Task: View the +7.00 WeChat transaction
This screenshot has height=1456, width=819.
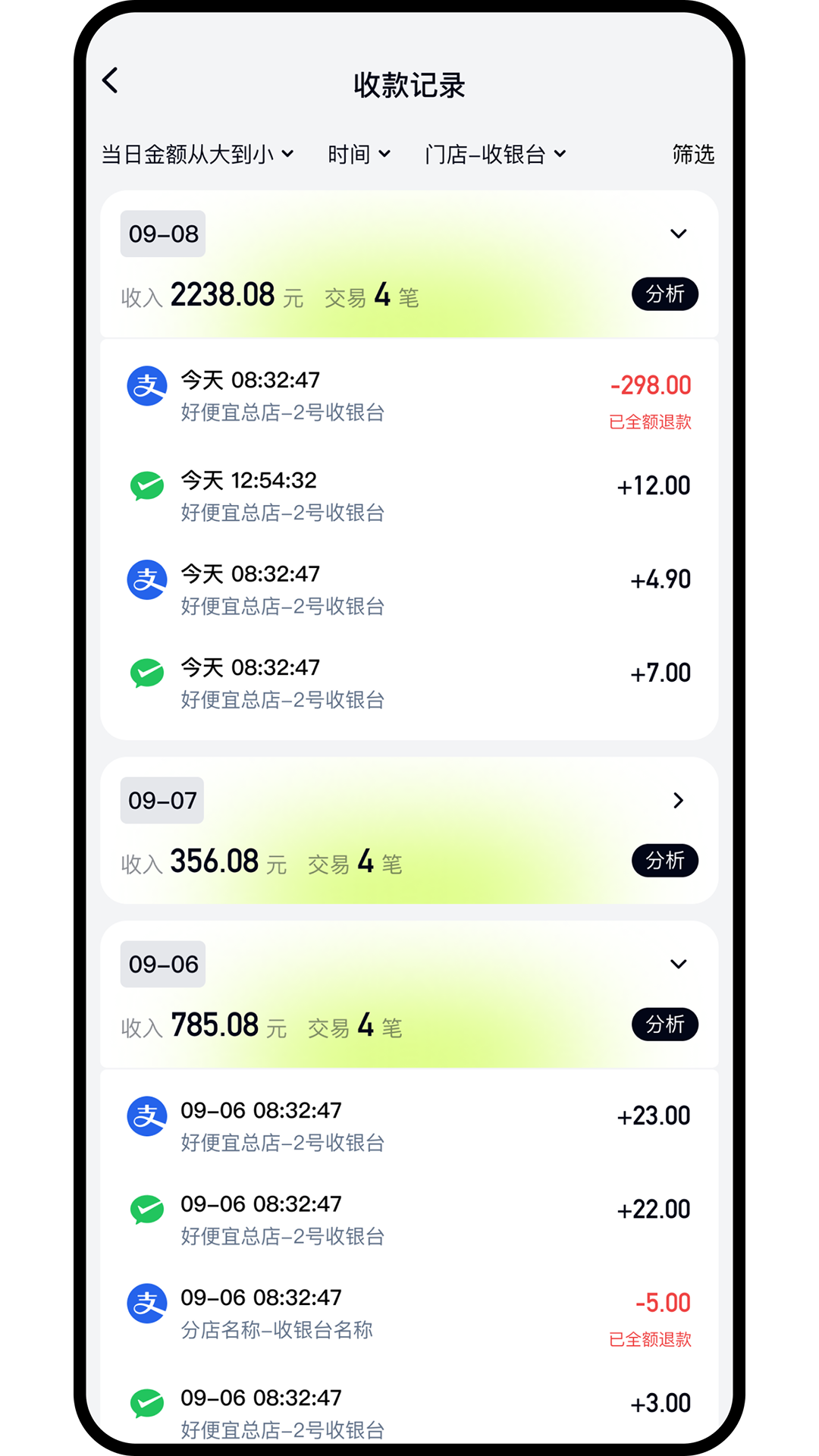Action: pyautogui.click(x=409, y=683)
